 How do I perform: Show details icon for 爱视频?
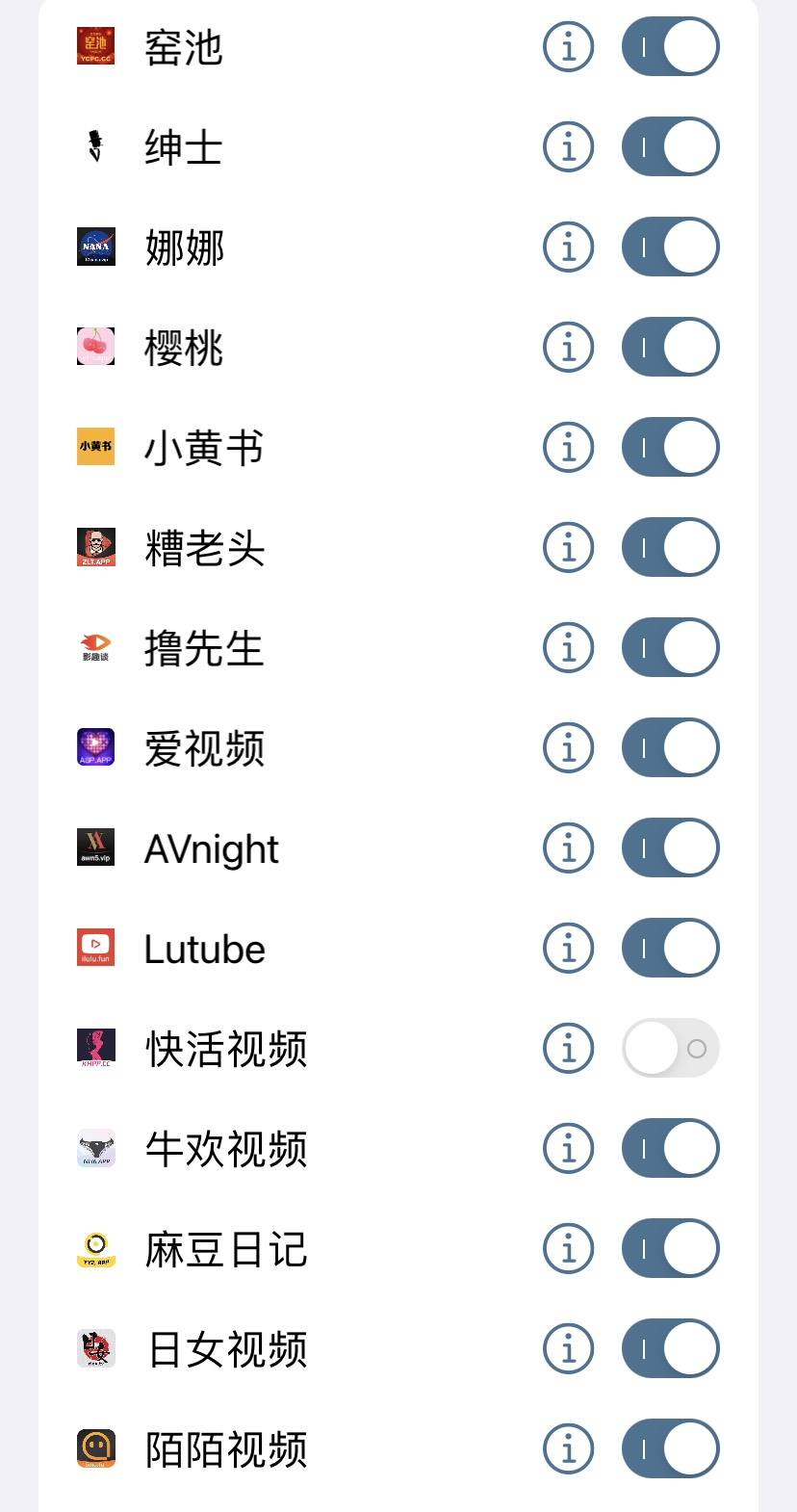(x=569, y=747)
